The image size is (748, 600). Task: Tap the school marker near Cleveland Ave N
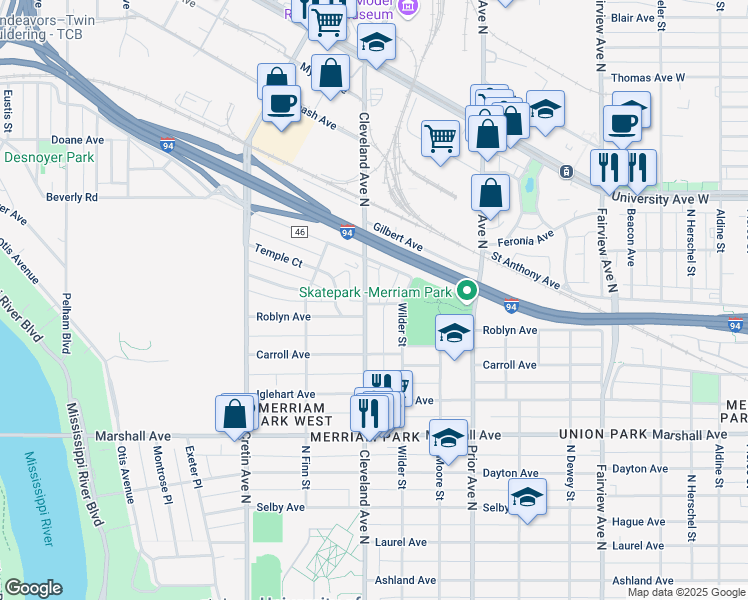[376, 44]
